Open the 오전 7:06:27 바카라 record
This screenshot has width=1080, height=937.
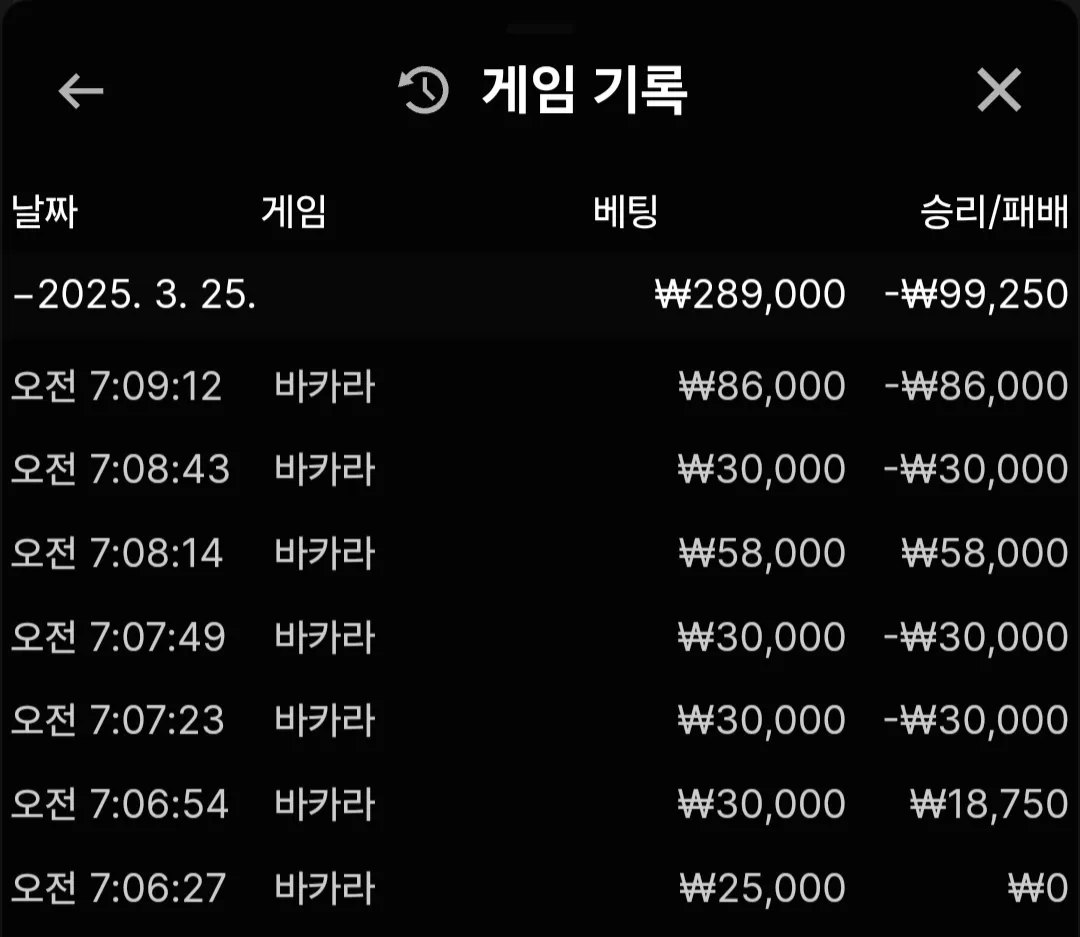(540, 888)
